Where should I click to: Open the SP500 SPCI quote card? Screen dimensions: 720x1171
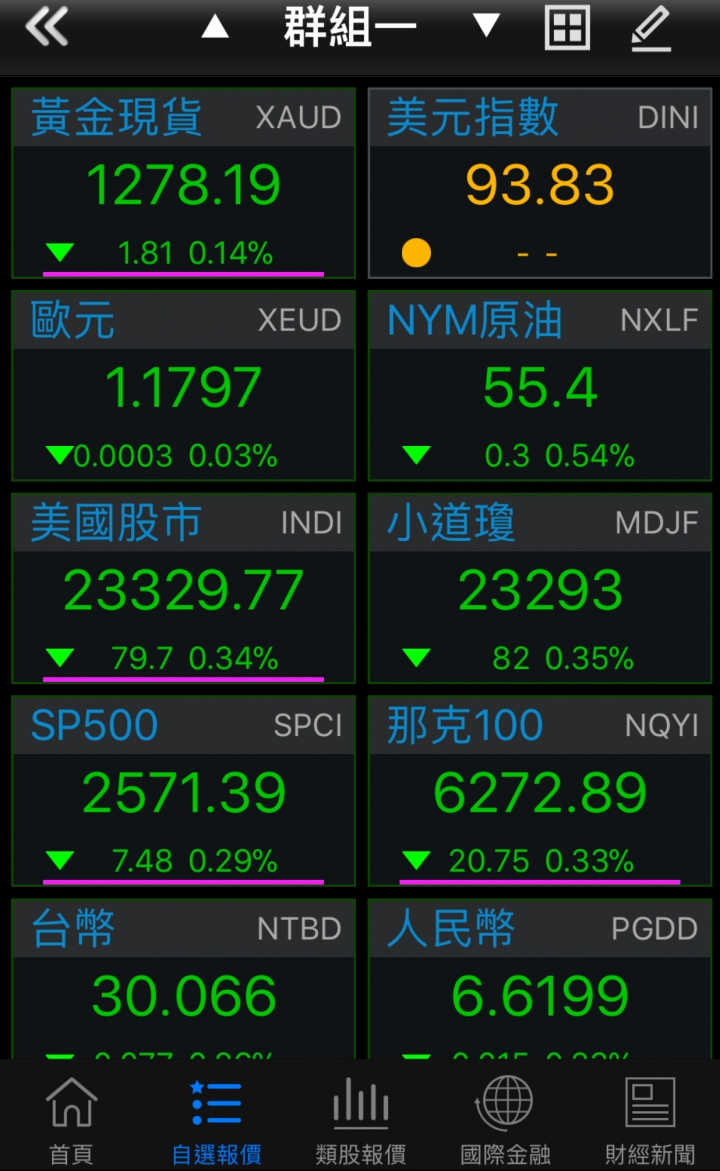coord(184,792)
